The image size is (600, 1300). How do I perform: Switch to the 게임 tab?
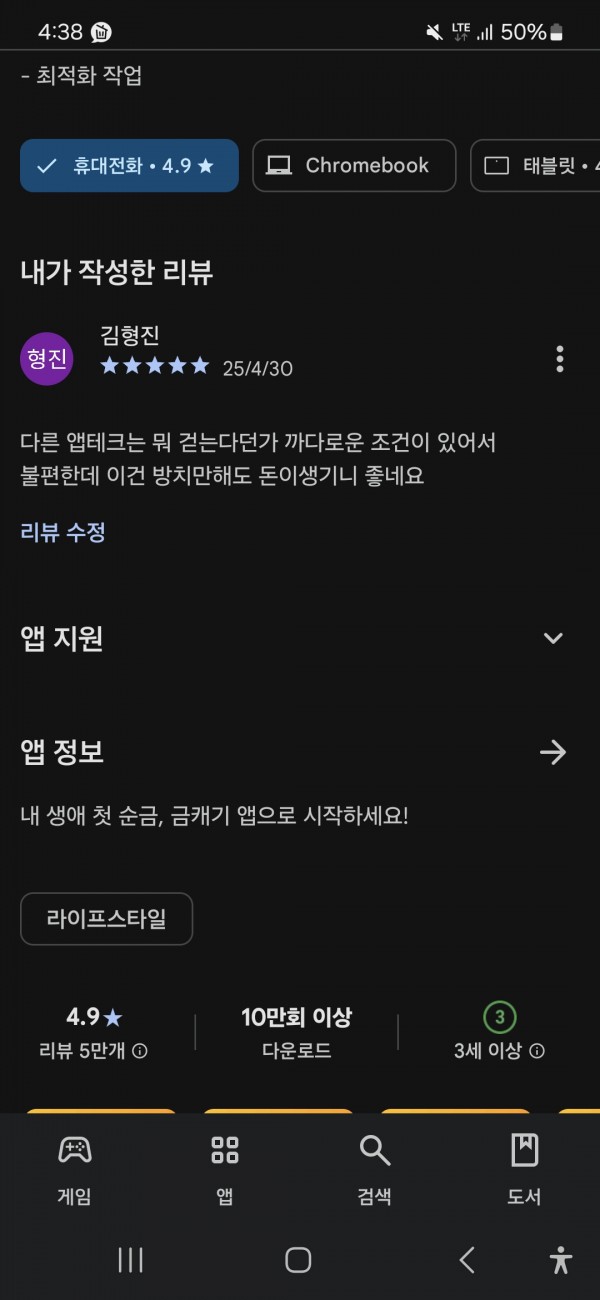75,1169
